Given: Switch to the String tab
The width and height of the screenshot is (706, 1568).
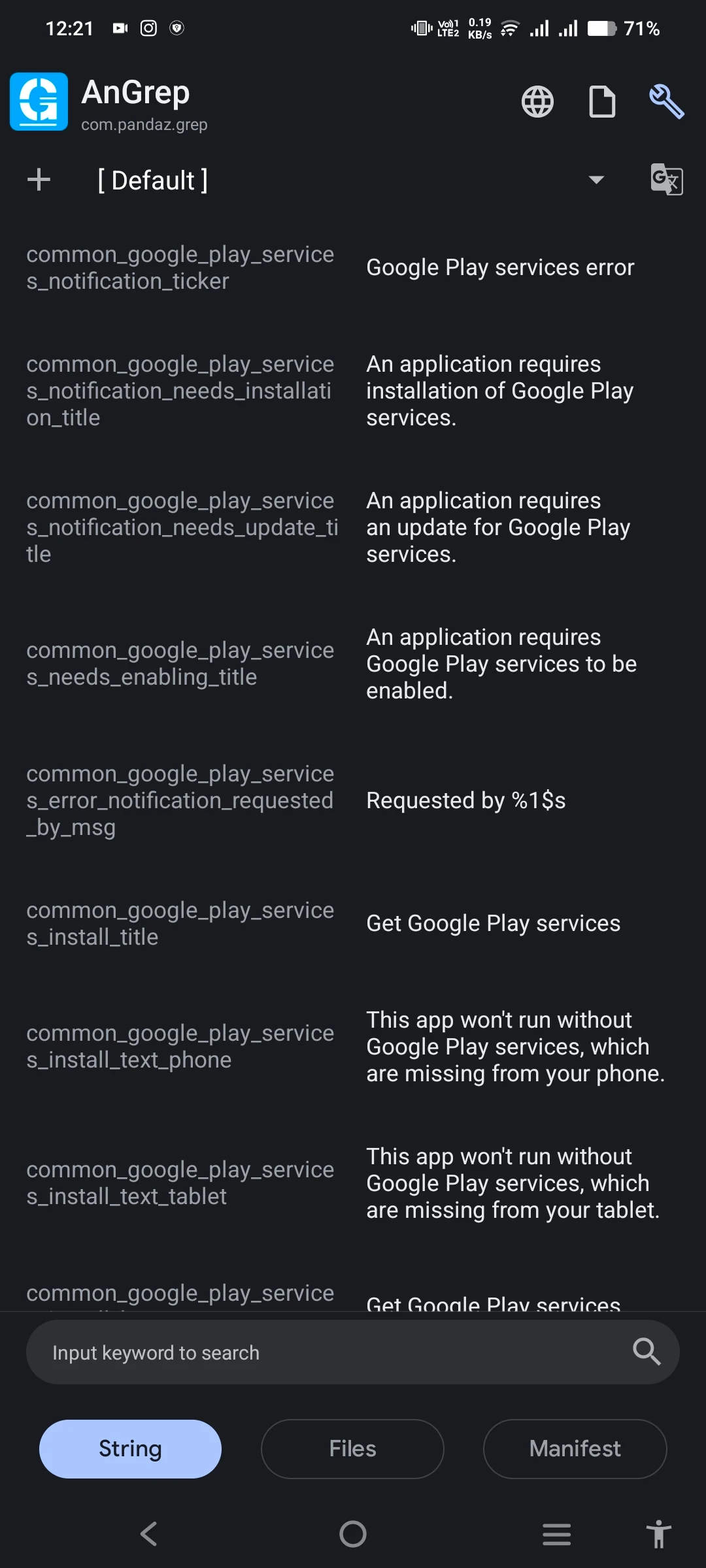Looking at the screenshot, I should pos(130,1448).
